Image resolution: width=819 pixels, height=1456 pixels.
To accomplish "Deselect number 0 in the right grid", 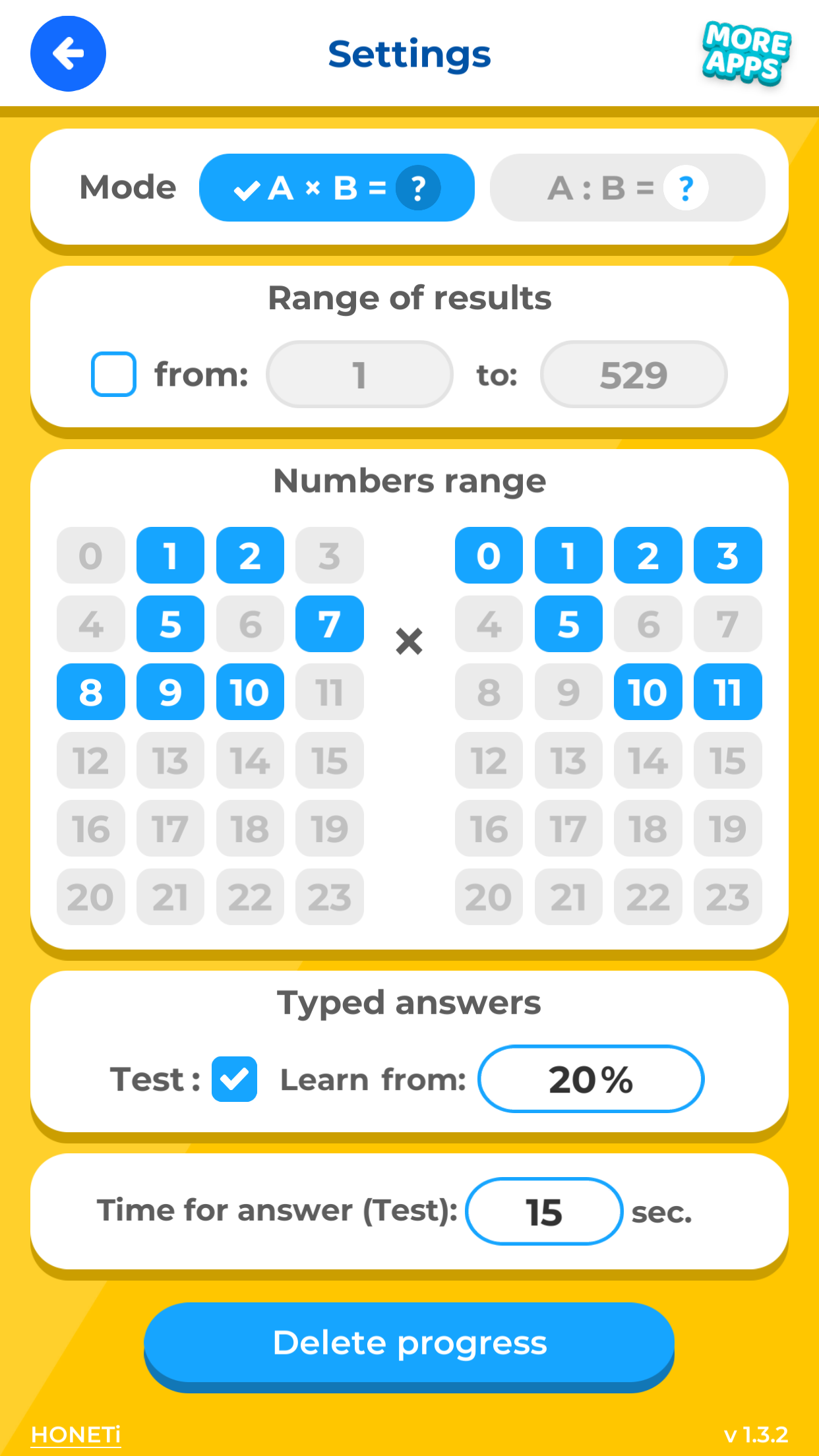I will pyautogui.click(x=489, y=555).
